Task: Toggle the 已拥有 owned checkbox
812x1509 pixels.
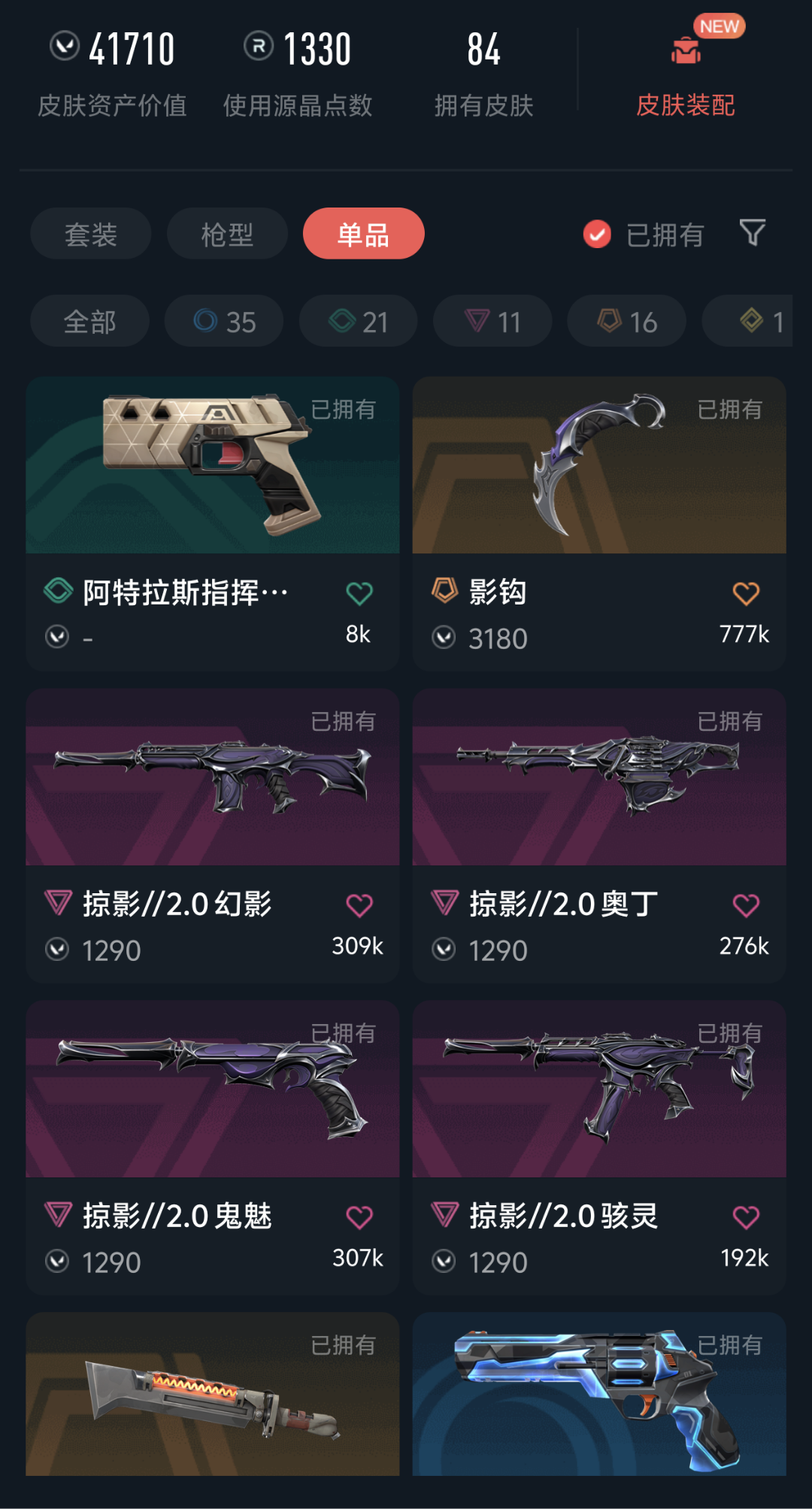Action: [598, 235]
